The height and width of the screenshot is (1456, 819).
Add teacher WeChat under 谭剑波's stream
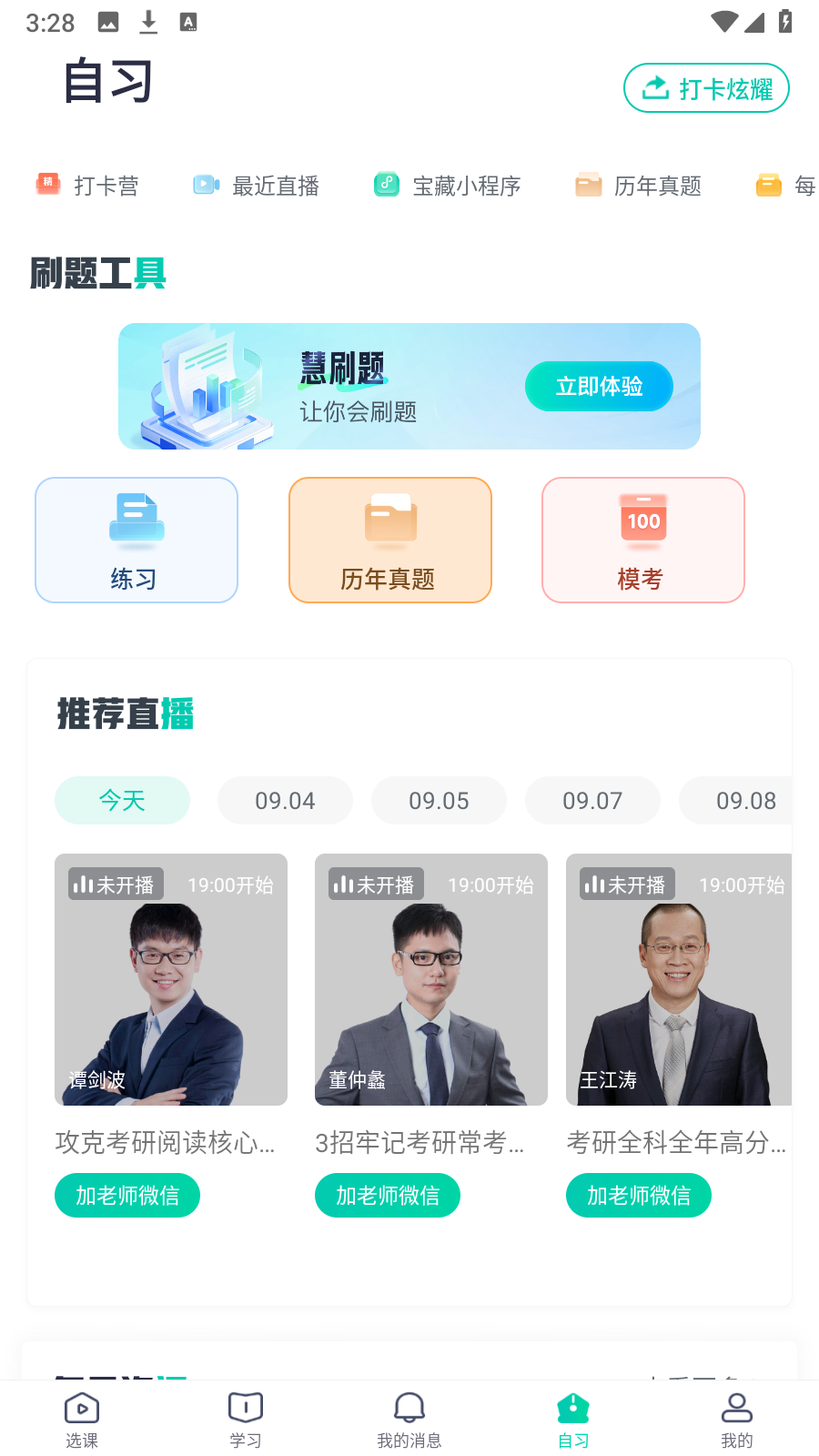pyautogui.click(x=127, y=1196)
